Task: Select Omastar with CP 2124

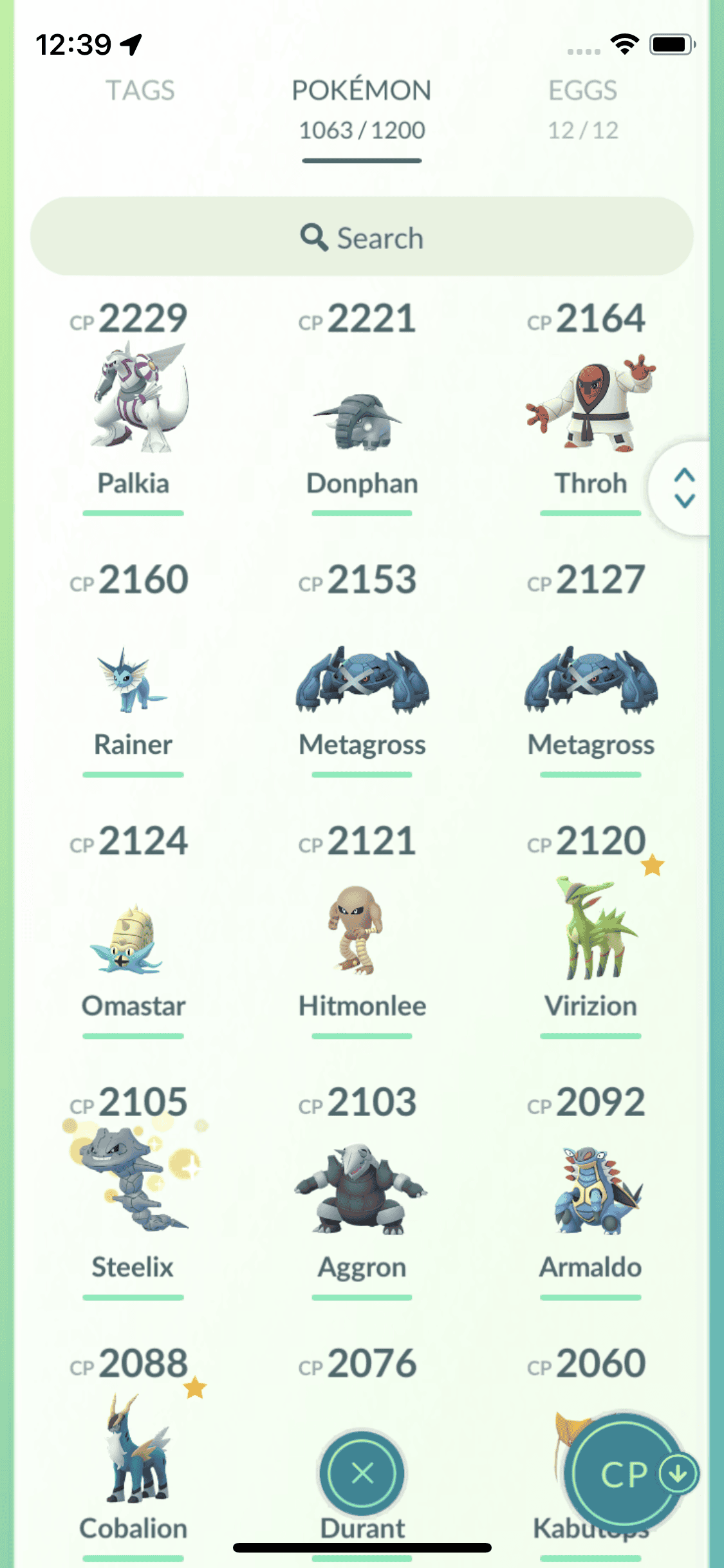Action: coord(134,940)
